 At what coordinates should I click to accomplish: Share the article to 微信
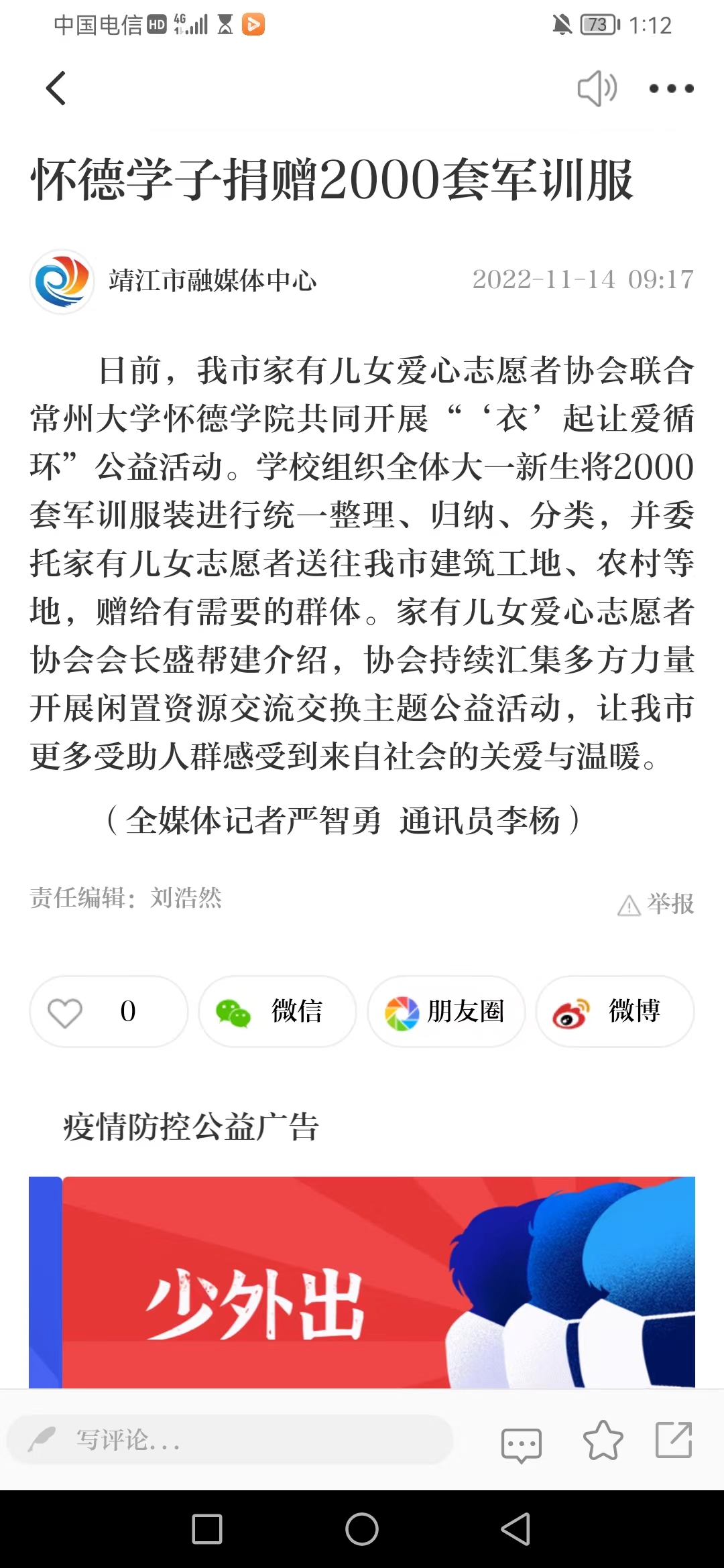tap(277, 1011)
